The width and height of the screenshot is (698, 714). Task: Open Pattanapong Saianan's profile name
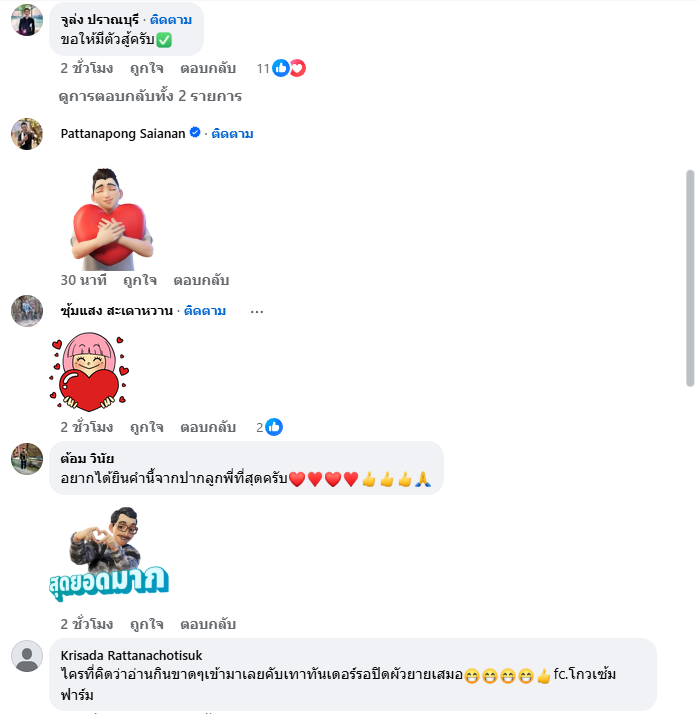(123, 133)
